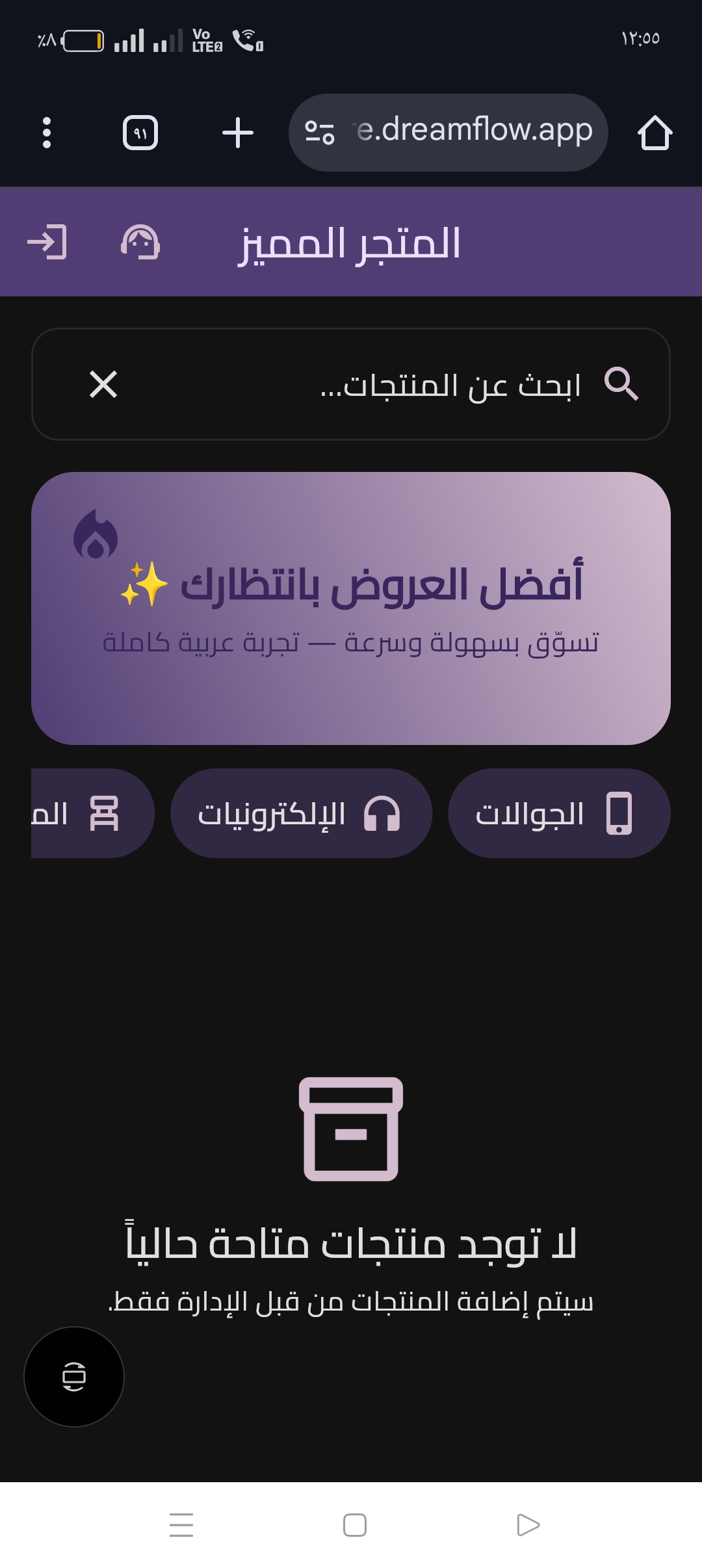This screenshot has width=702, height=1568.
Task: Tap the login arrow icon in the store header
Action: coord(47,242)
